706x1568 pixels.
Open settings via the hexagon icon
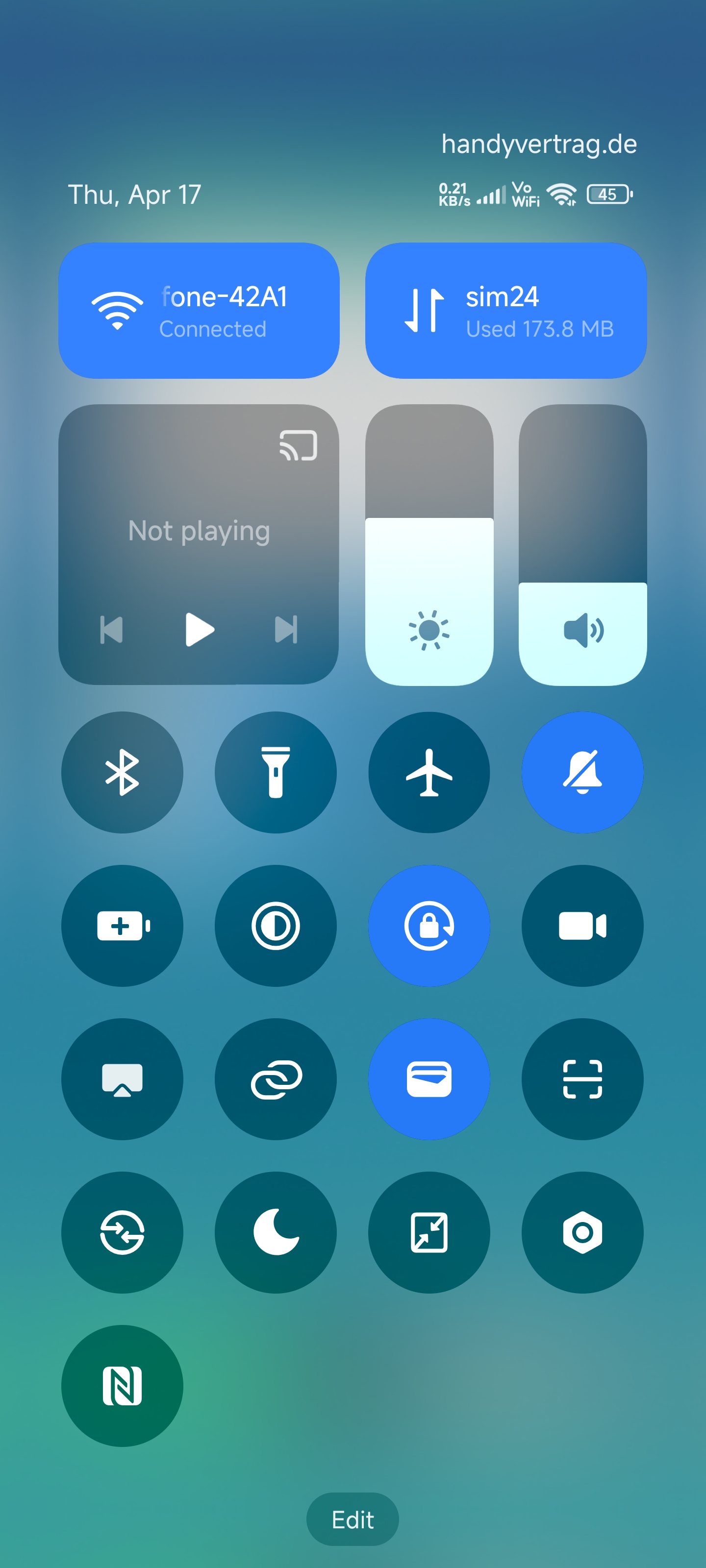pos(582,1232)
